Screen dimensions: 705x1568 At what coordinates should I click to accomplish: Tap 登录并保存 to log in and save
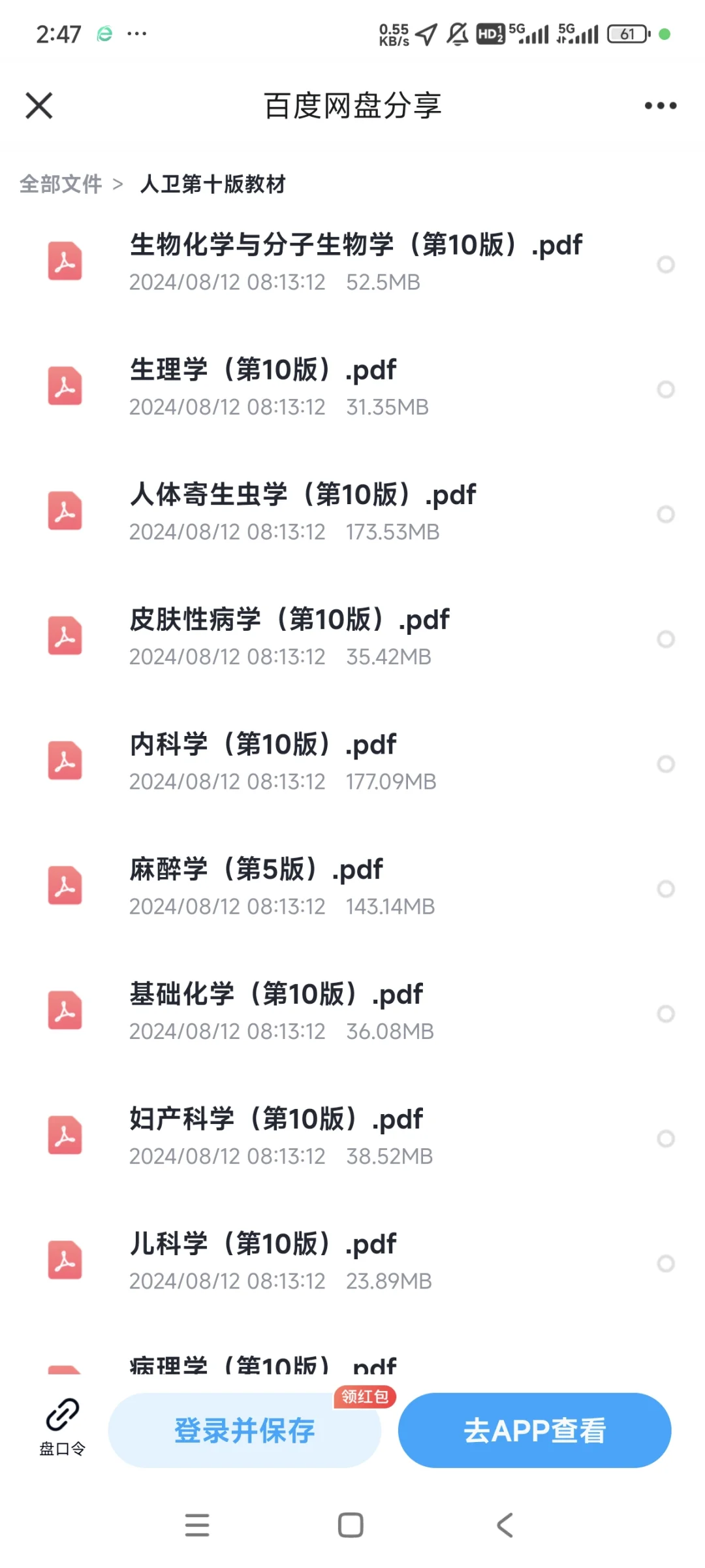[245, 1430]
